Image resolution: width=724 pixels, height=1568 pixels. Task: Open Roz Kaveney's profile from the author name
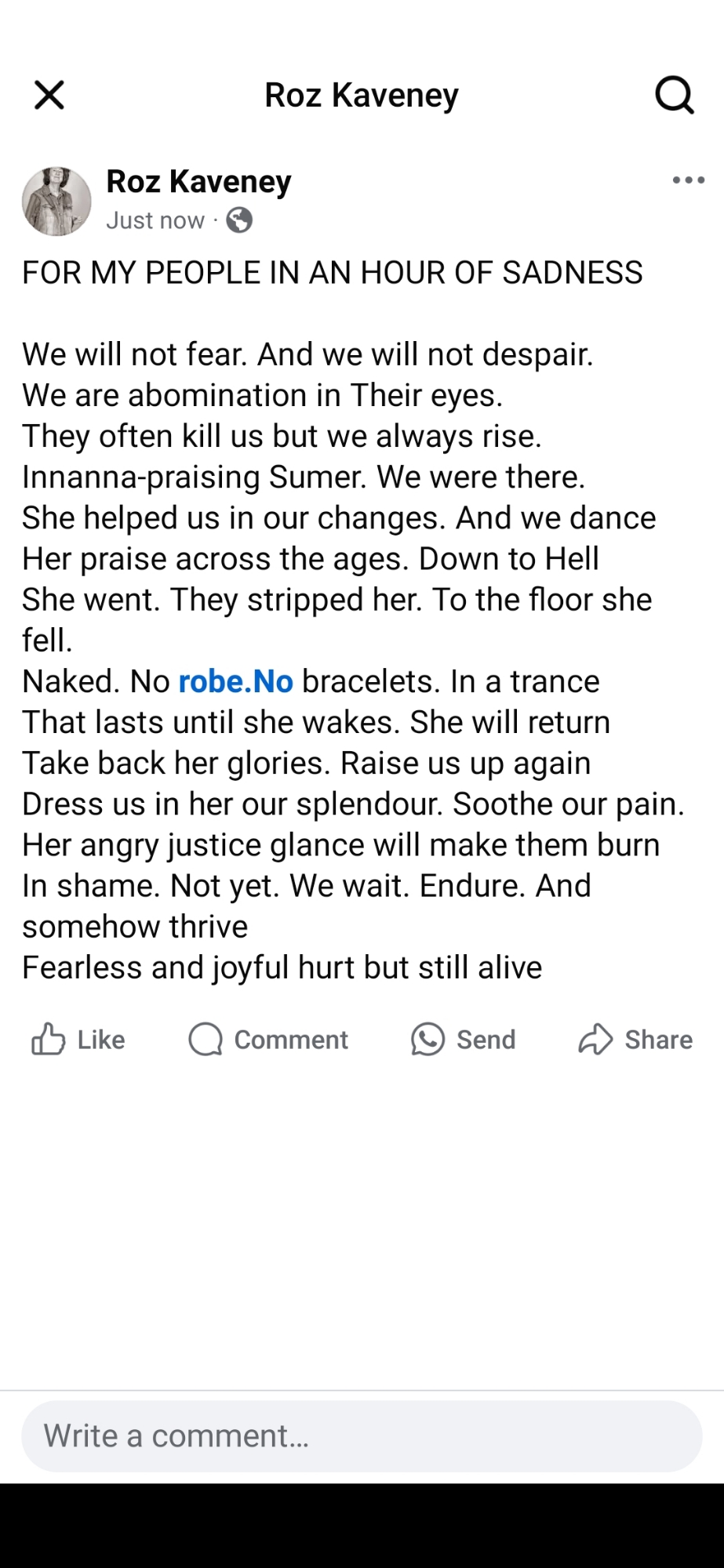198,181
